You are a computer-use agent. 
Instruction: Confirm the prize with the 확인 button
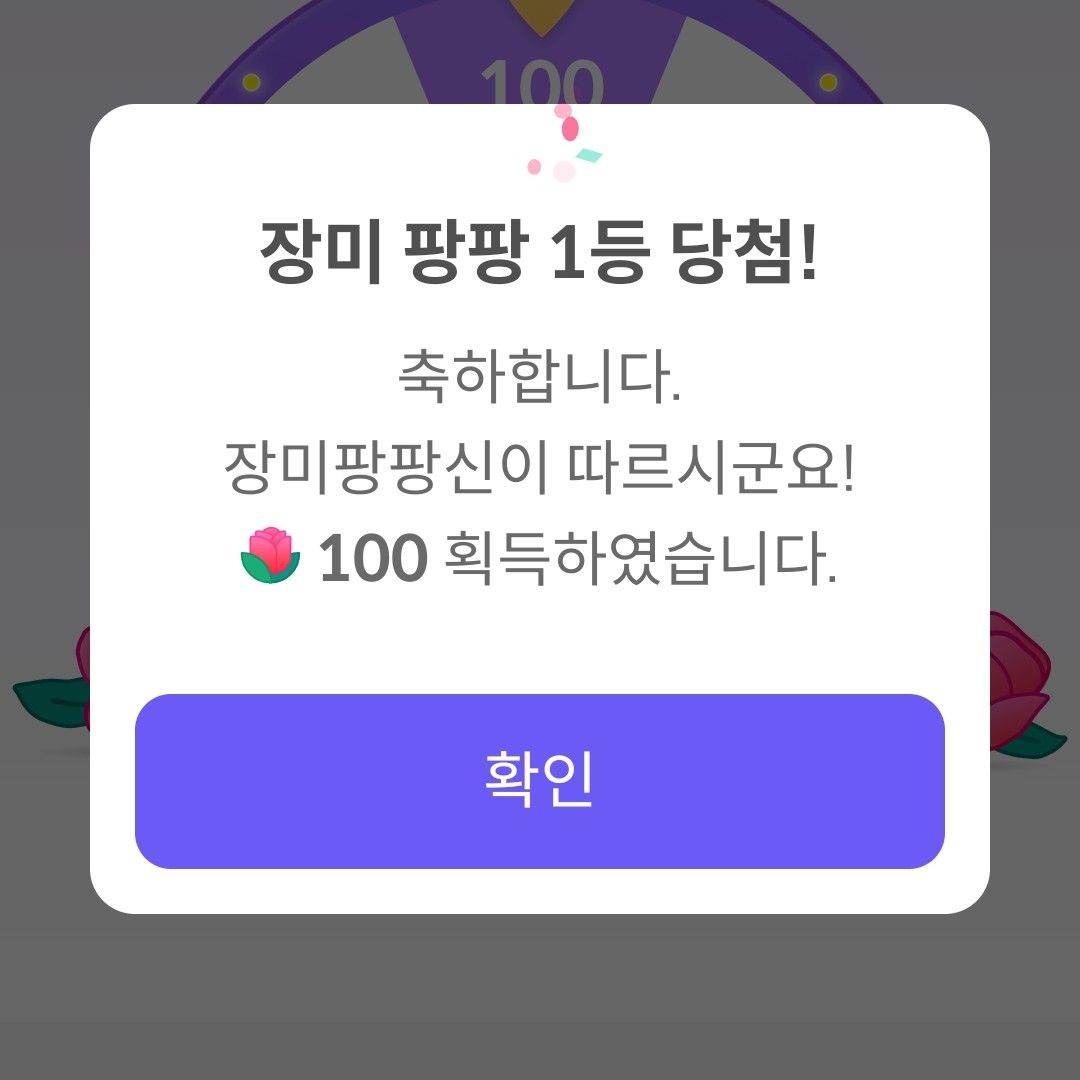pos(540,781)
